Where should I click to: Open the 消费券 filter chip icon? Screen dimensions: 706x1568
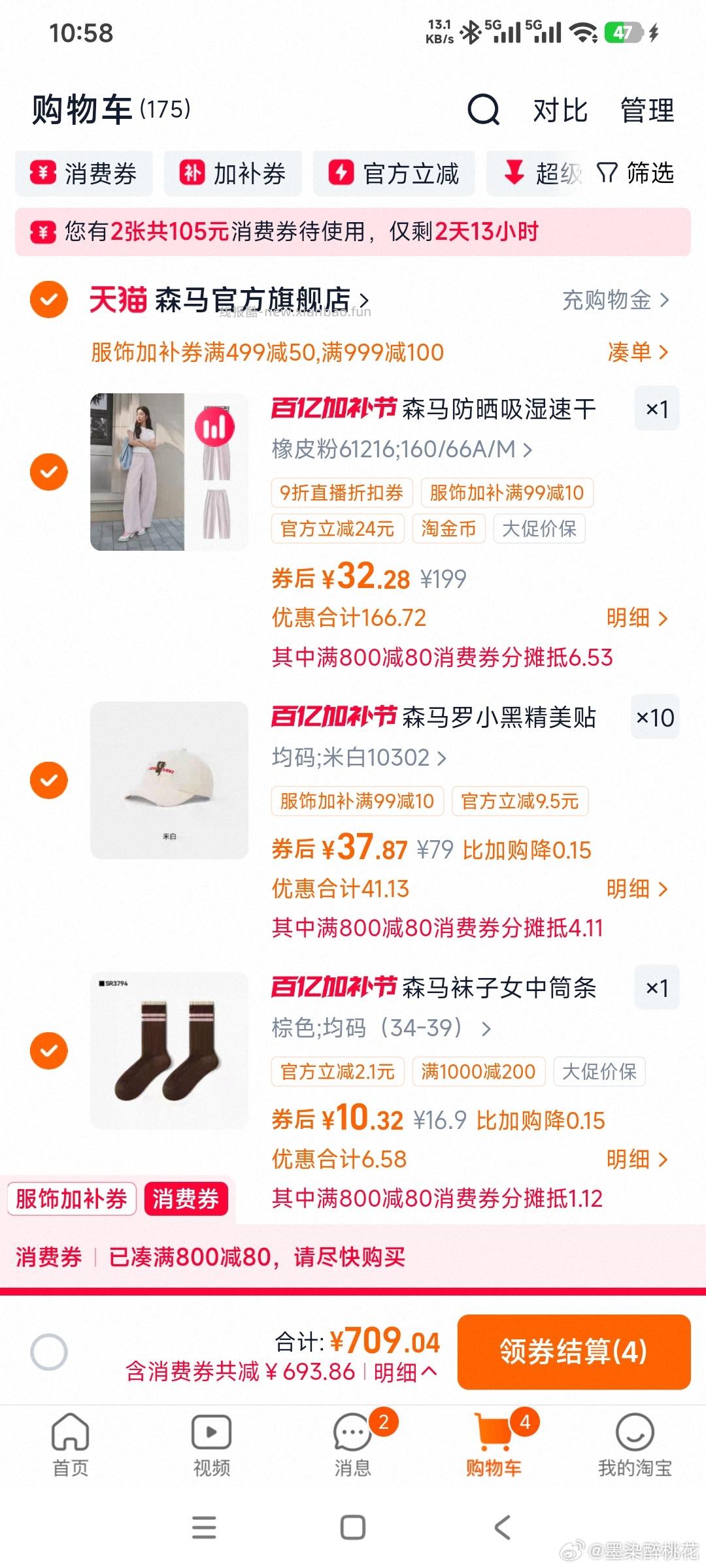pyautogui.click(x=42, y=173)
